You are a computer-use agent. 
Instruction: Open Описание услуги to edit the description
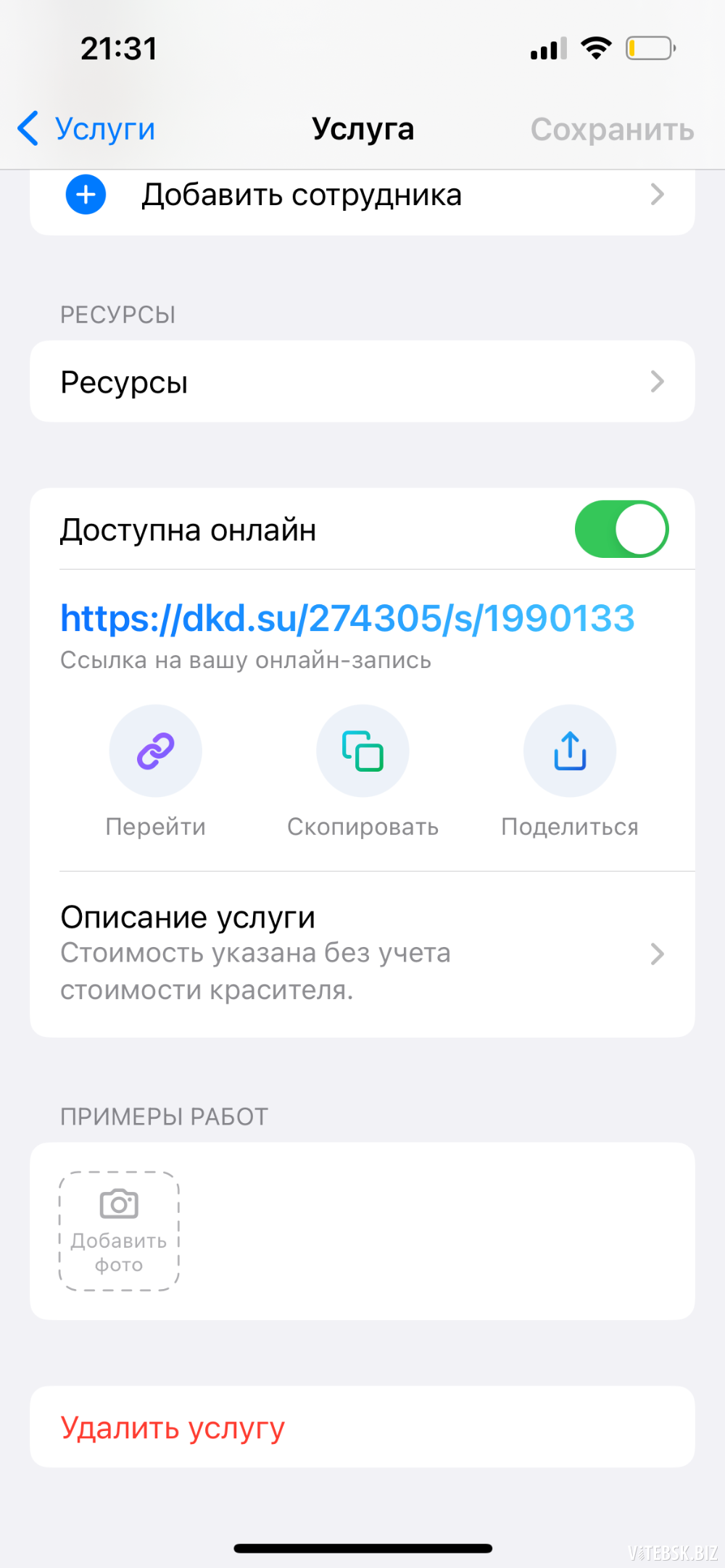(x=362, y=954)
